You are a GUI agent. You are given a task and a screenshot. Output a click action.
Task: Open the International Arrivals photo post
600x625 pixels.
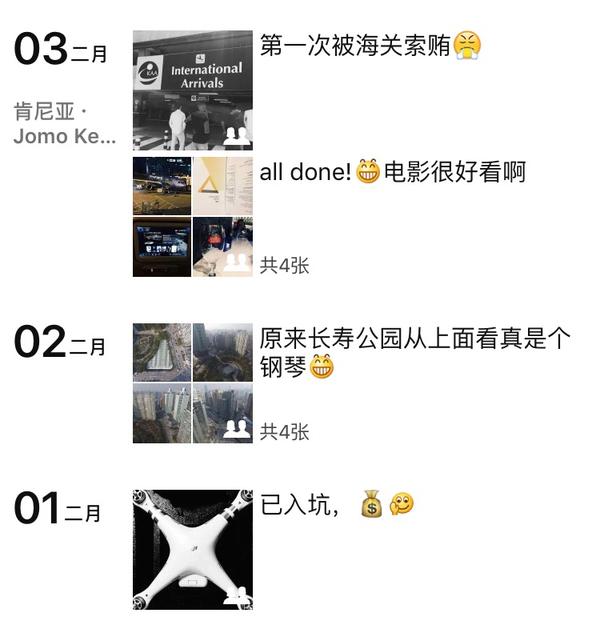(192, 90)
